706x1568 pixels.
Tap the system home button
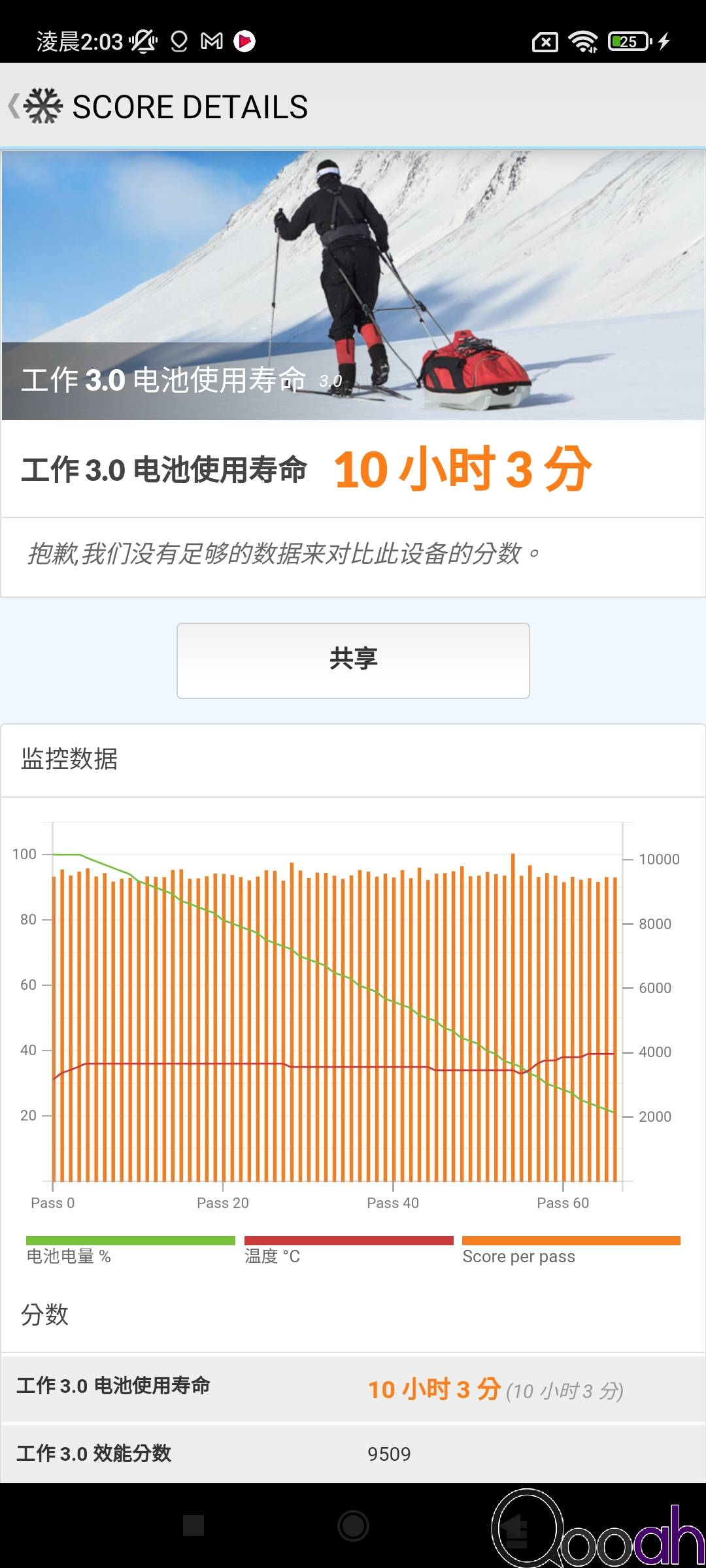point(353,1526)
